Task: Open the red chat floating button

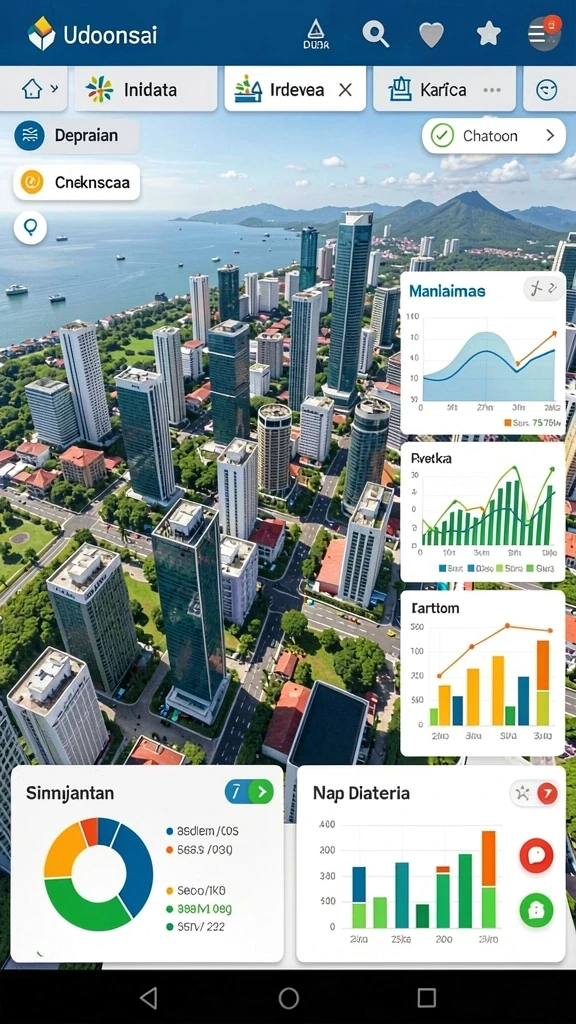Action: [536, 855]
